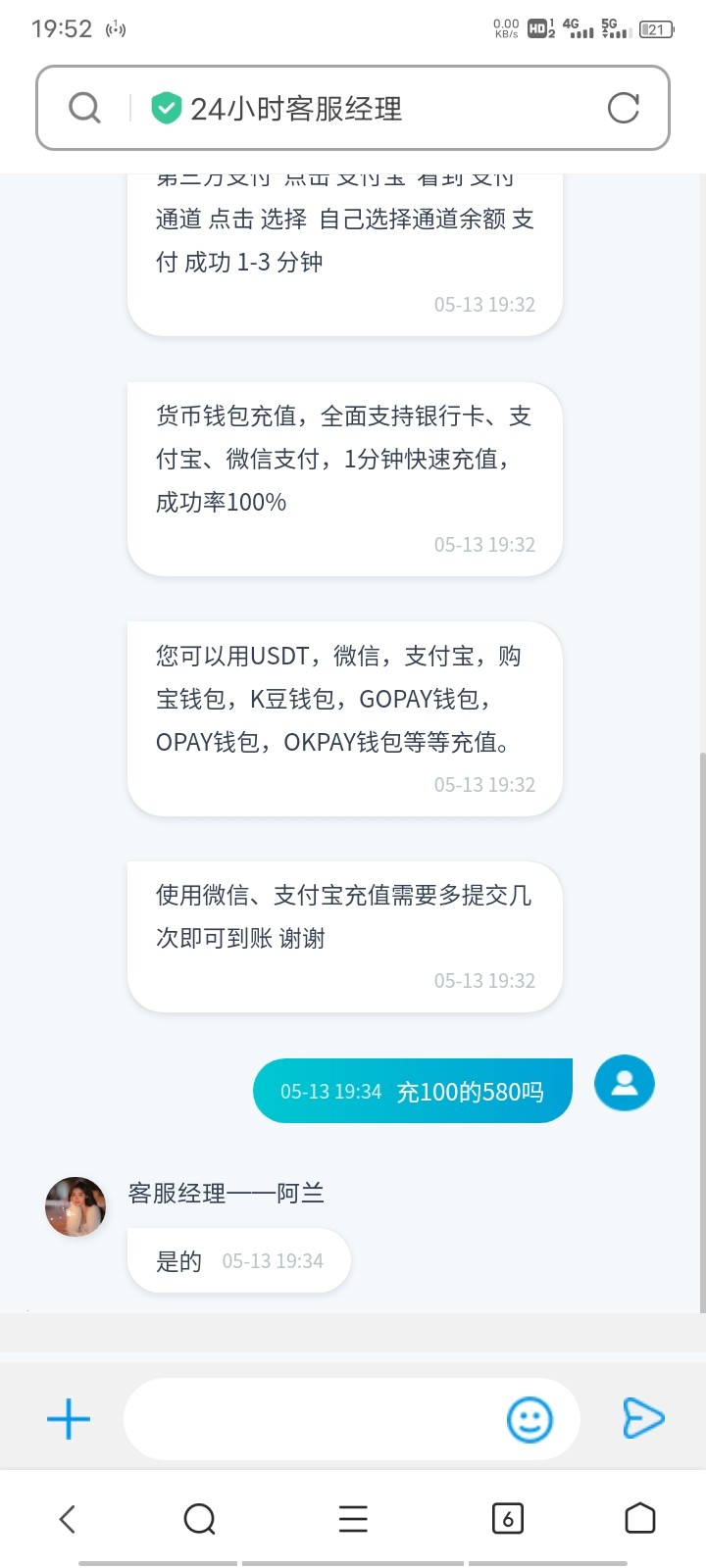Open the menu icon in the bottom bar
Image resolution: width=706 pixels, height=1568 pixels.
pos(353,1517)
